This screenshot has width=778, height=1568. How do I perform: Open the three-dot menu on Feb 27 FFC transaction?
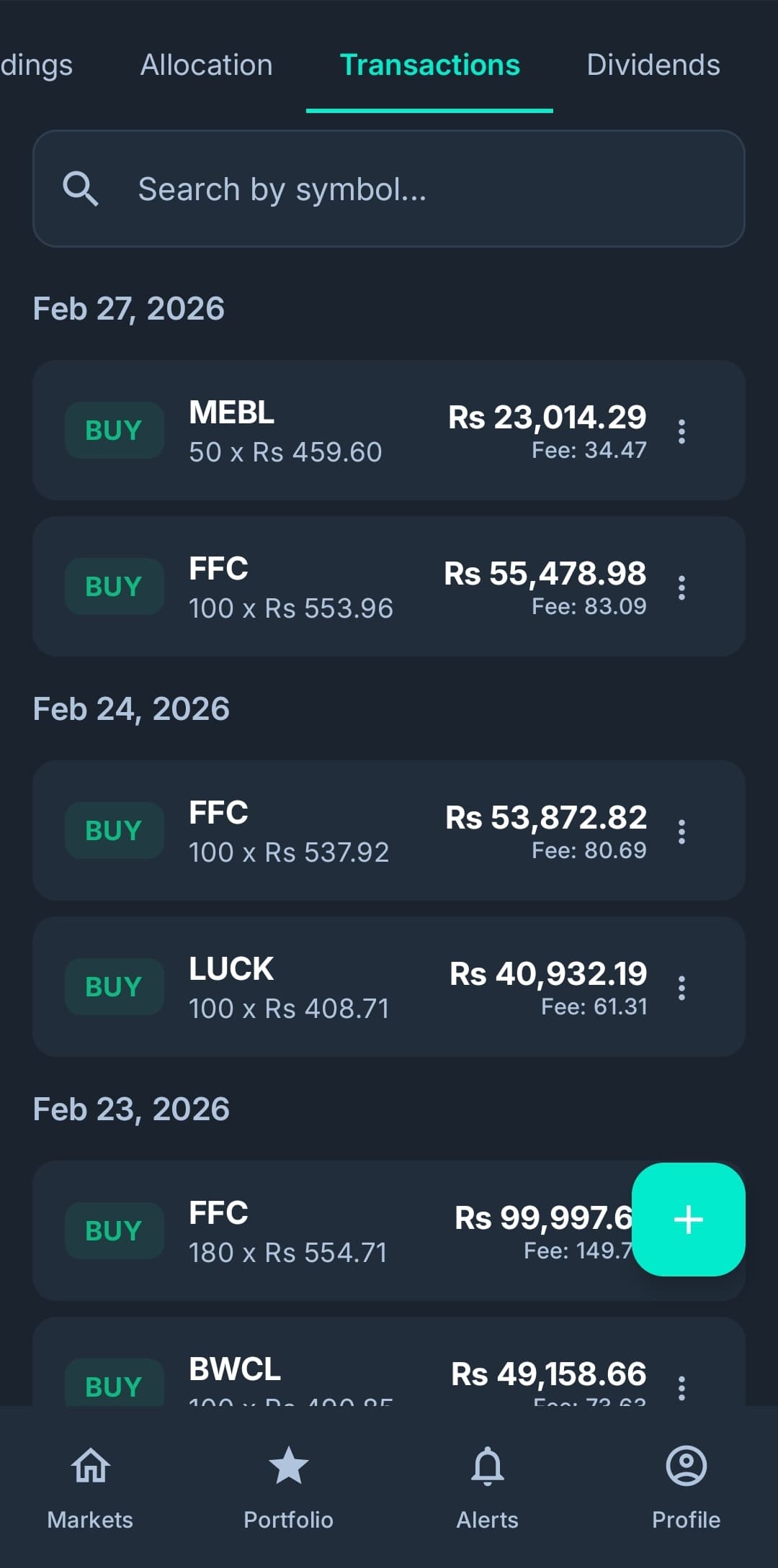click(x=681, y=587)
